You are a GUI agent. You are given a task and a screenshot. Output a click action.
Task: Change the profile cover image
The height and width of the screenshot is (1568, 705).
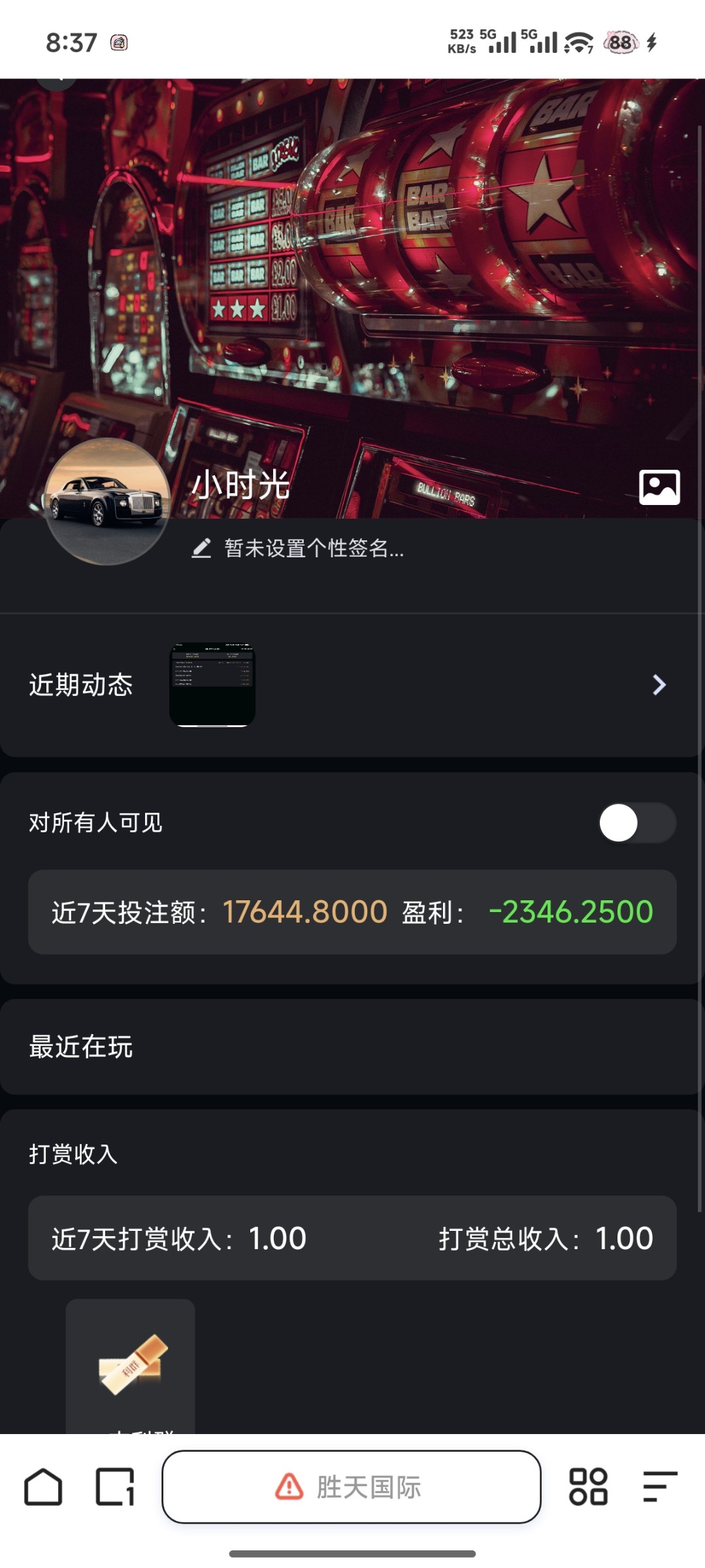pos(659,487)
